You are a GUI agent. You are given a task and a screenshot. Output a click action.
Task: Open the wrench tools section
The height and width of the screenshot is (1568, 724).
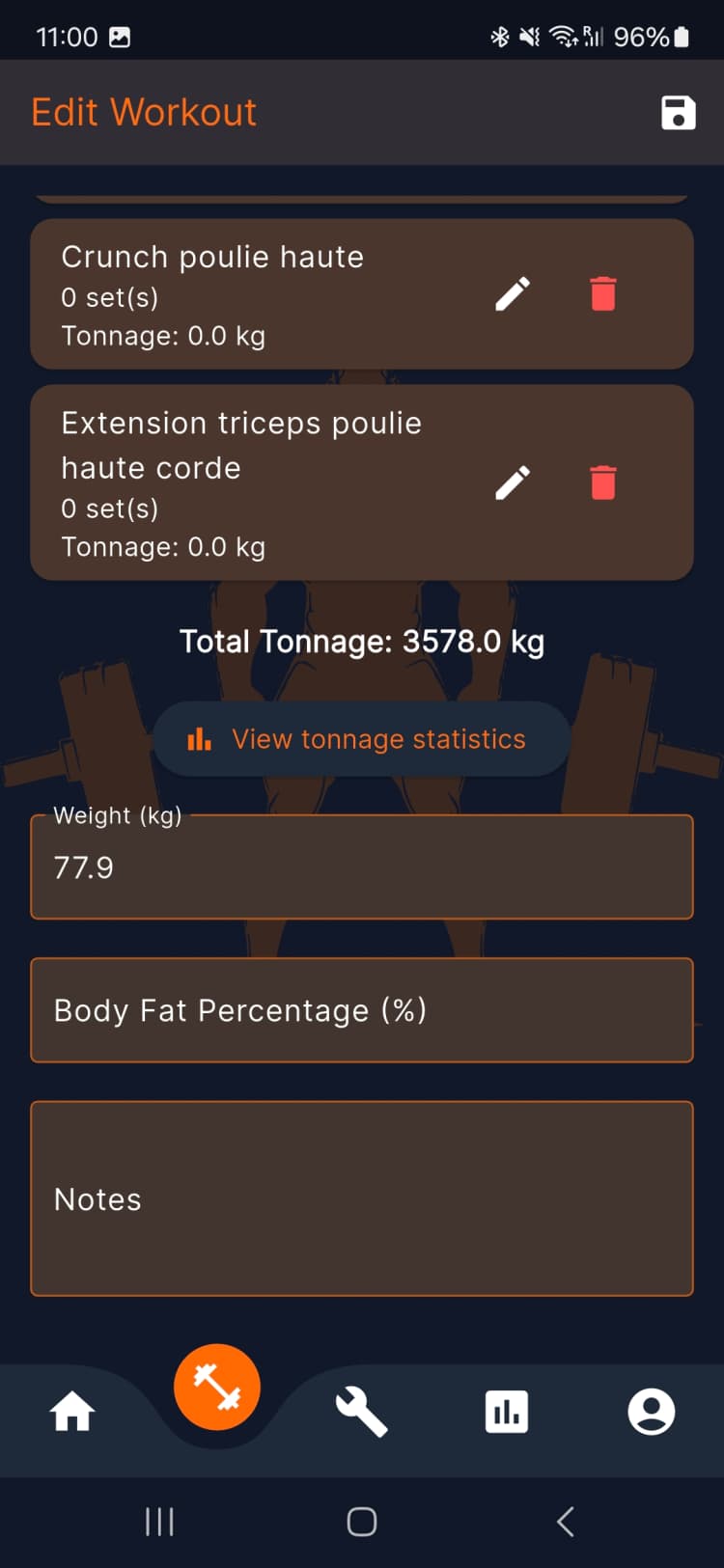[362, 1411]
